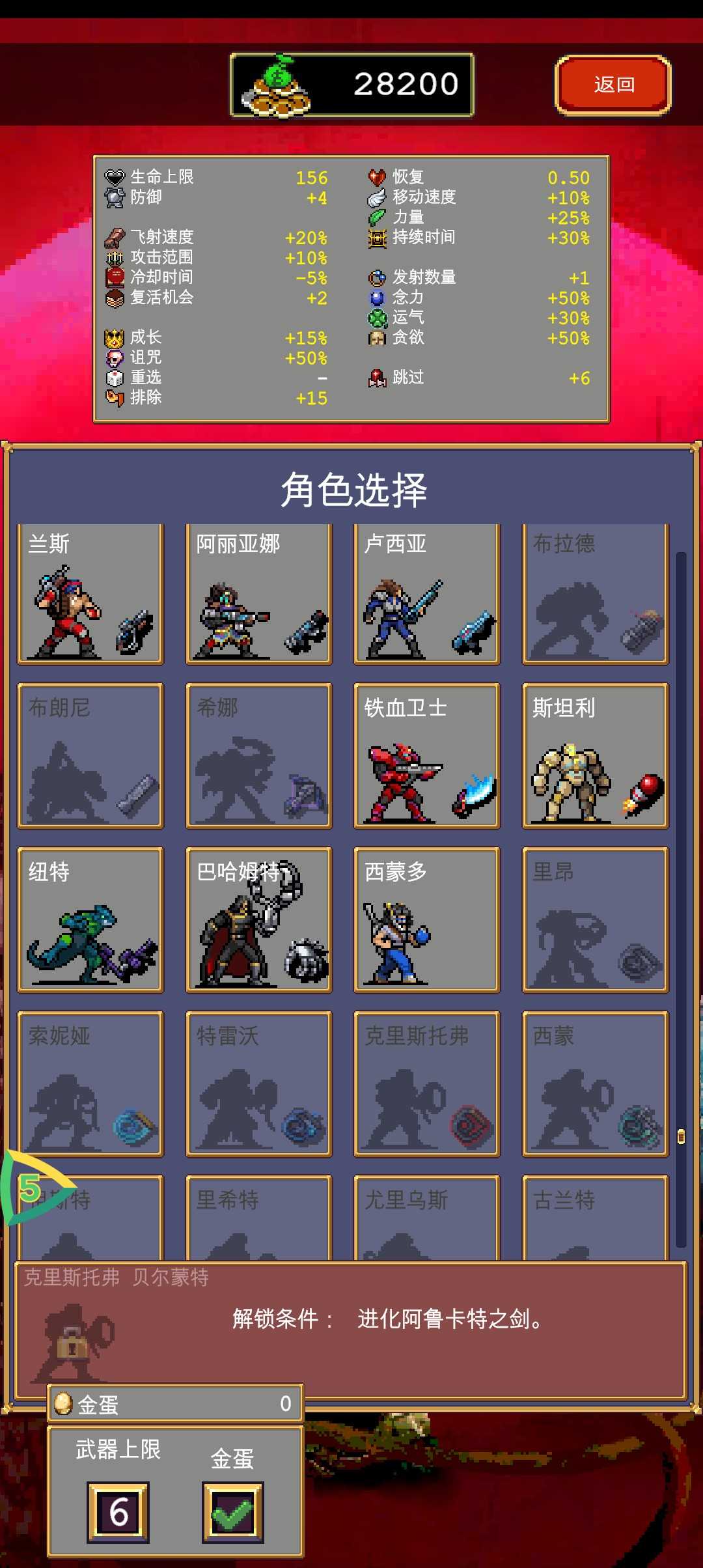The image size is (703, 1568).
Task: Toggle the 金蛋 checkbox
Action: pyautogui.click(x=232, y=1512)
